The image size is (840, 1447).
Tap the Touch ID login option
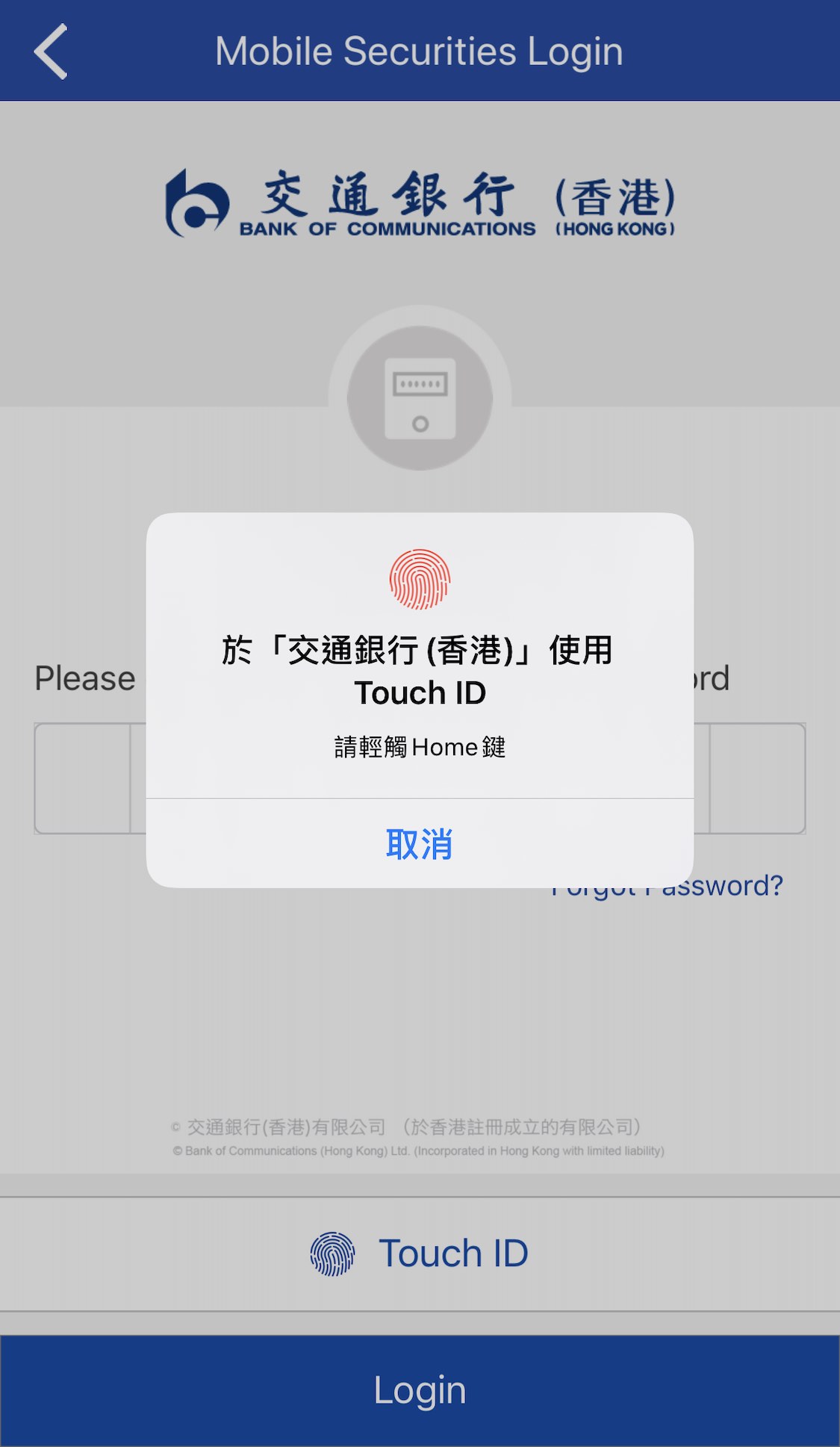[420, 1254]
